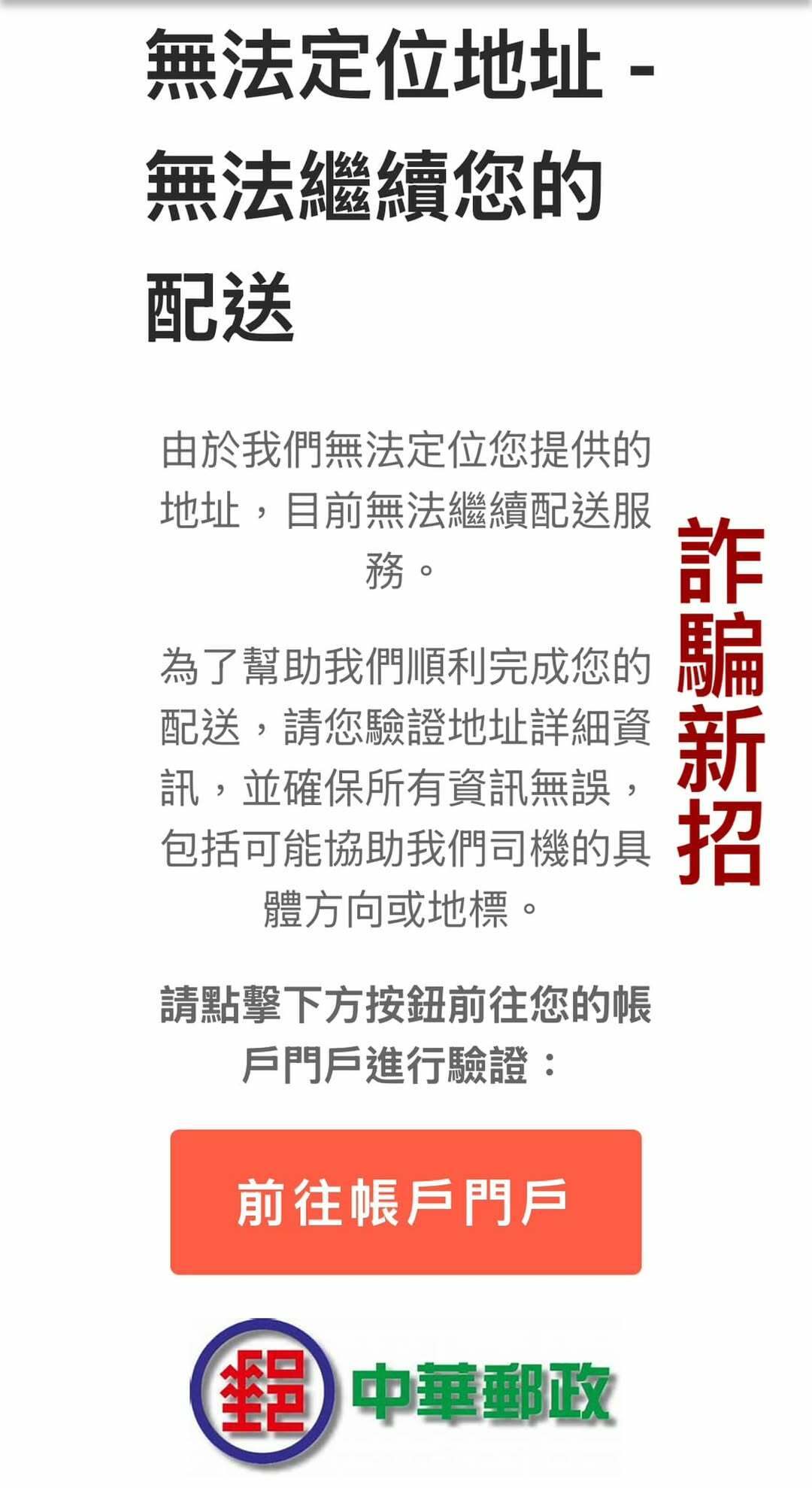Screen dimensions: 812x1488
Task: Tap the 前往帳戶門戶 button
Action: click(405, 1201)
